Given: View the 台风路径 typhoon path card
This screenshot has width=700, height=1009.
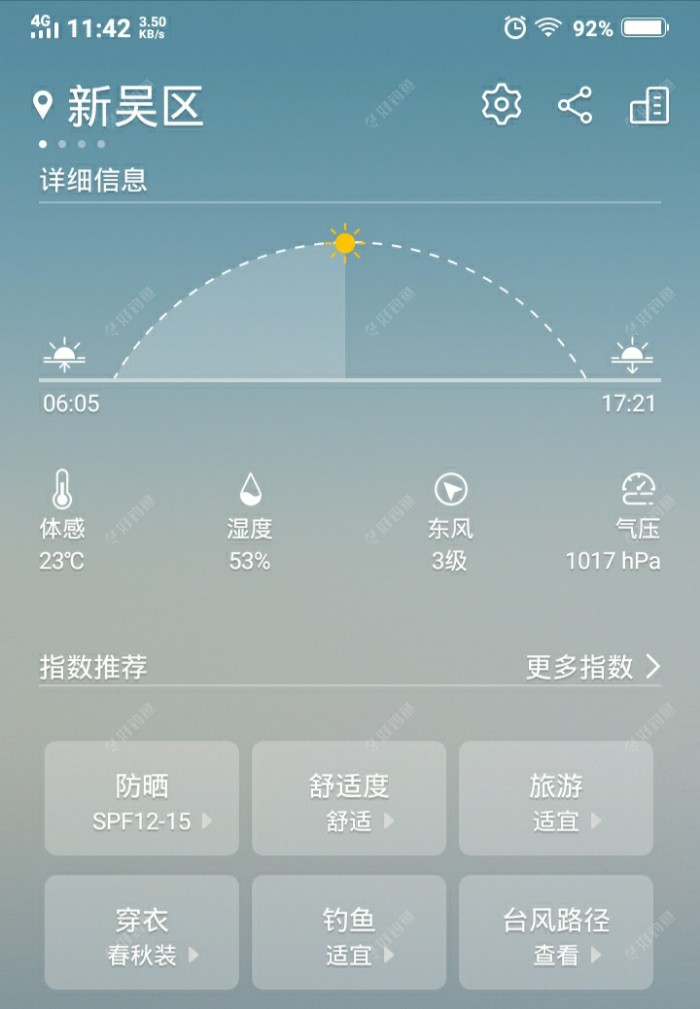Looking at the screenshot, I should 556,933.
